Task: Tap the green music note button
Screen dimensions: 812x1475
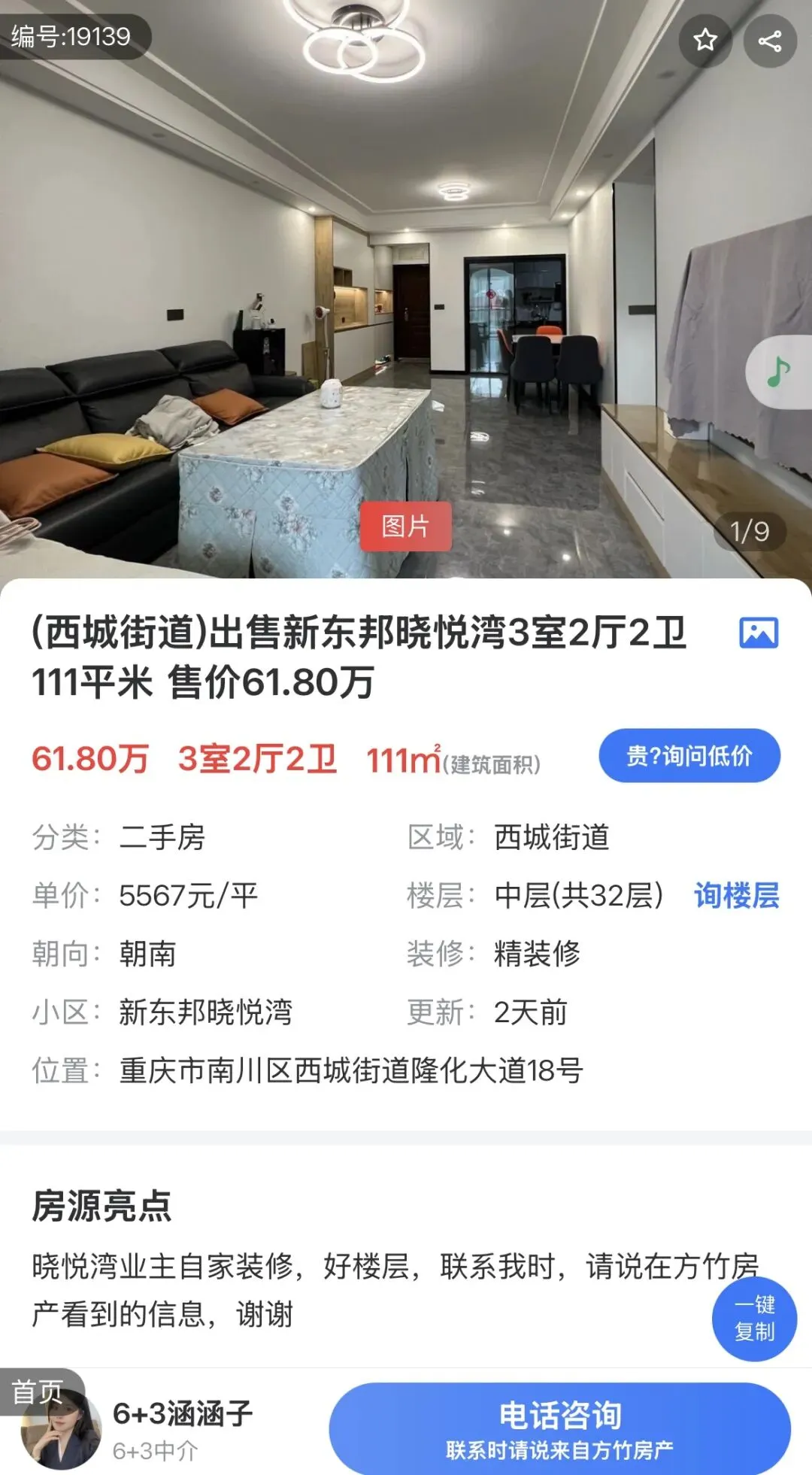Action: point(779,372)
